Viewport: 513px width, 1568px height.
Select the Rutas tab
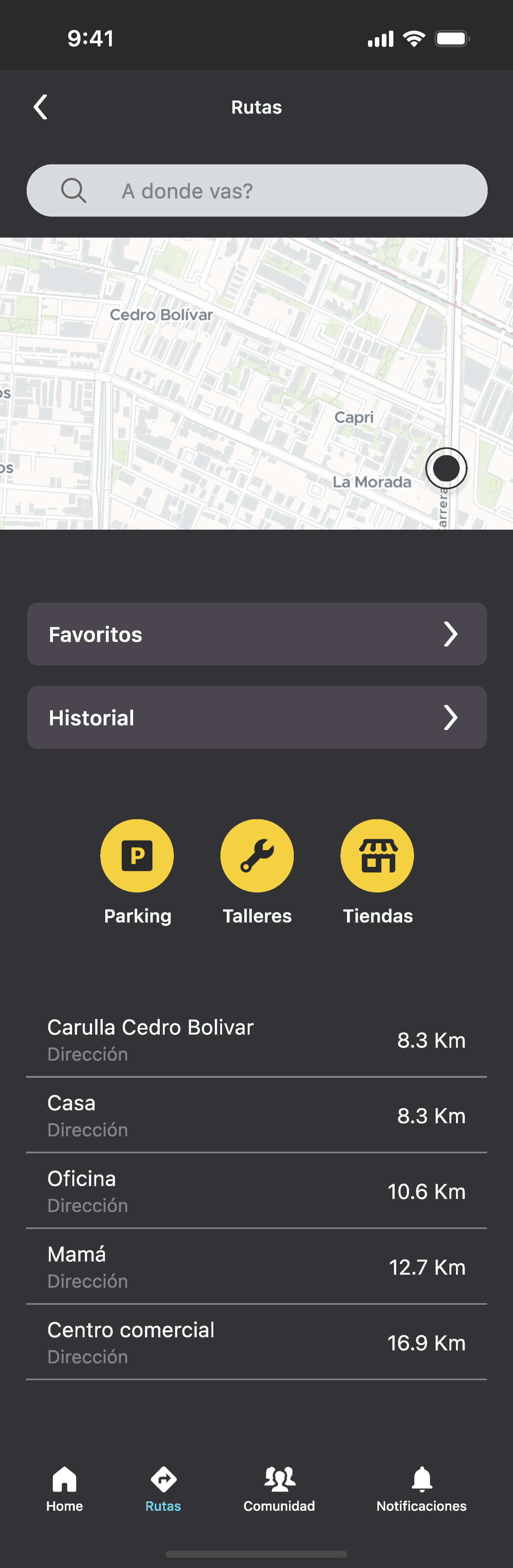(163, 1488)
